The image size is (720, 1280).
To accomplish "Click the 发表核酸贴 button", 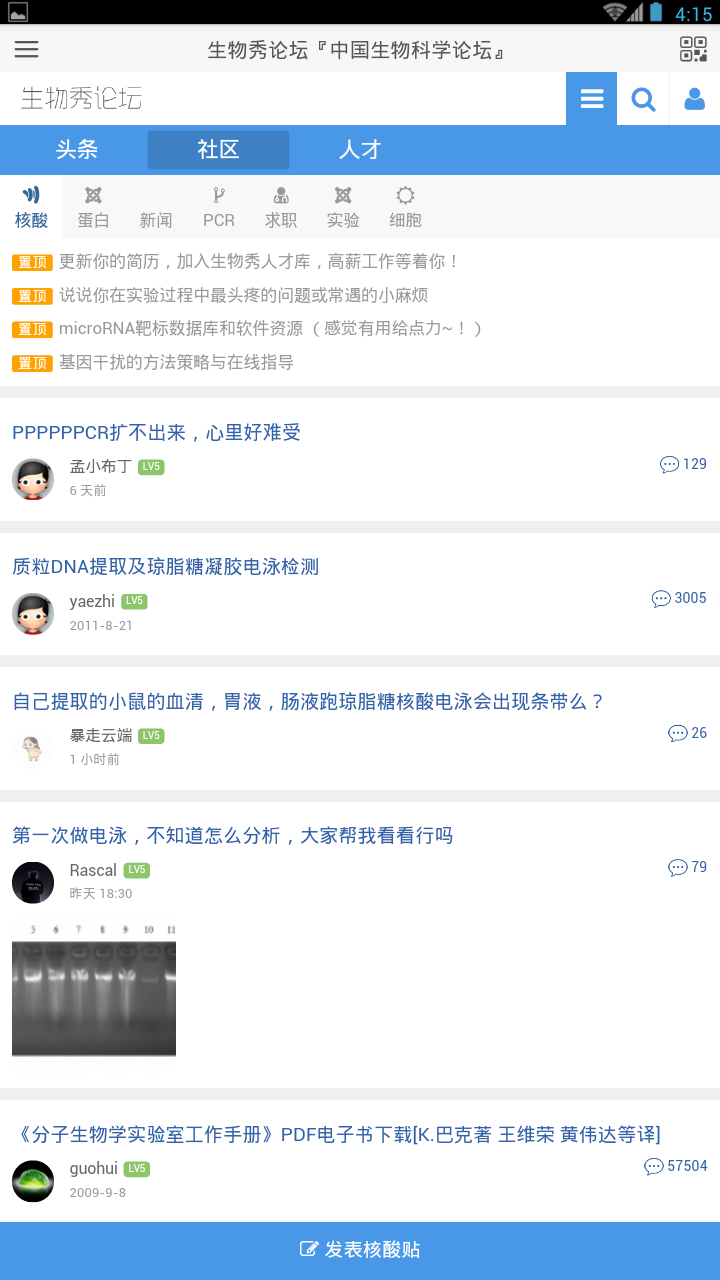I will pyautogui.click(x=360, y=1248).
